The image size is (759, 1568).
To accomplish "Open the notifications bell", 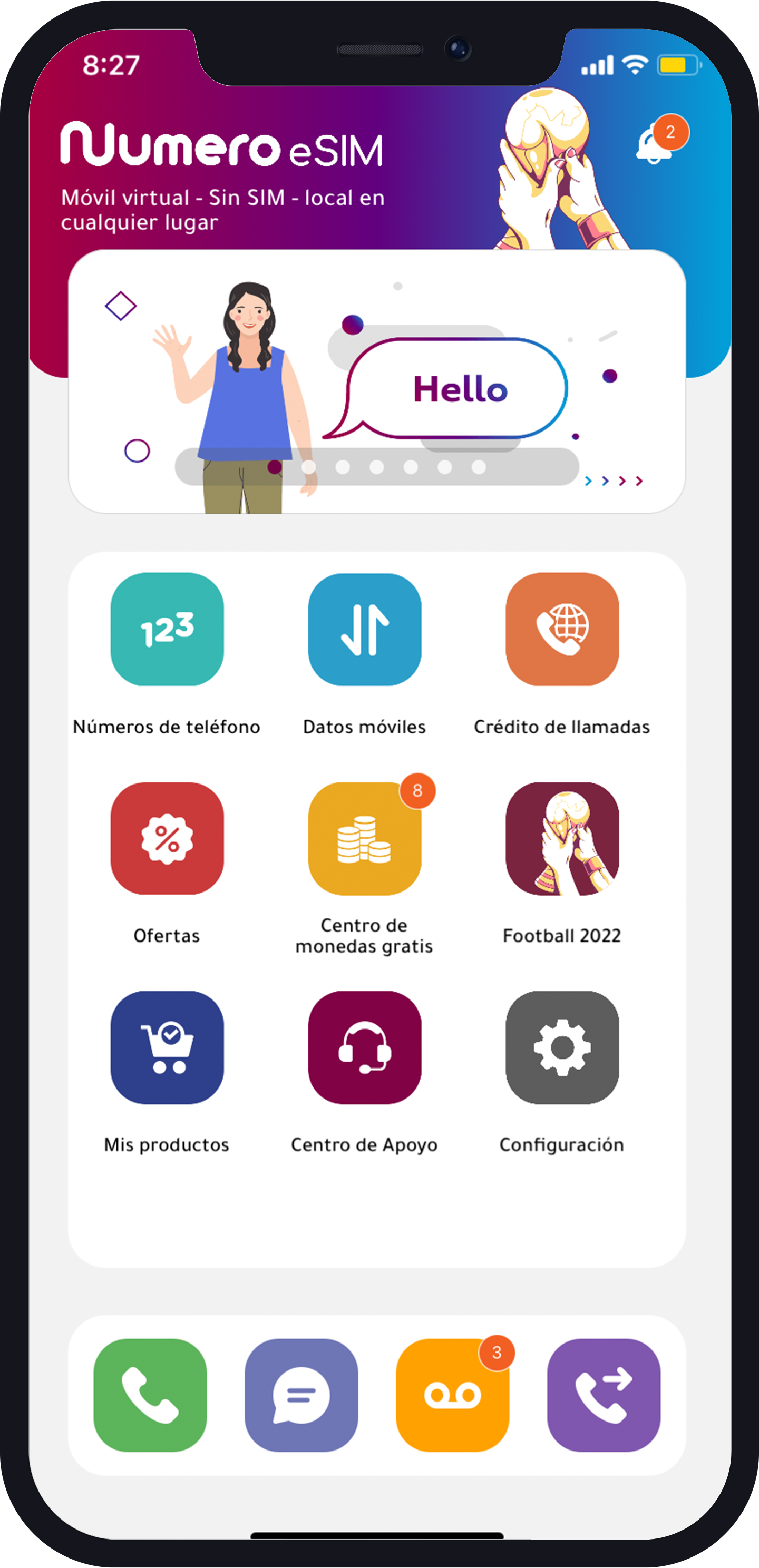I will (653, 146).
